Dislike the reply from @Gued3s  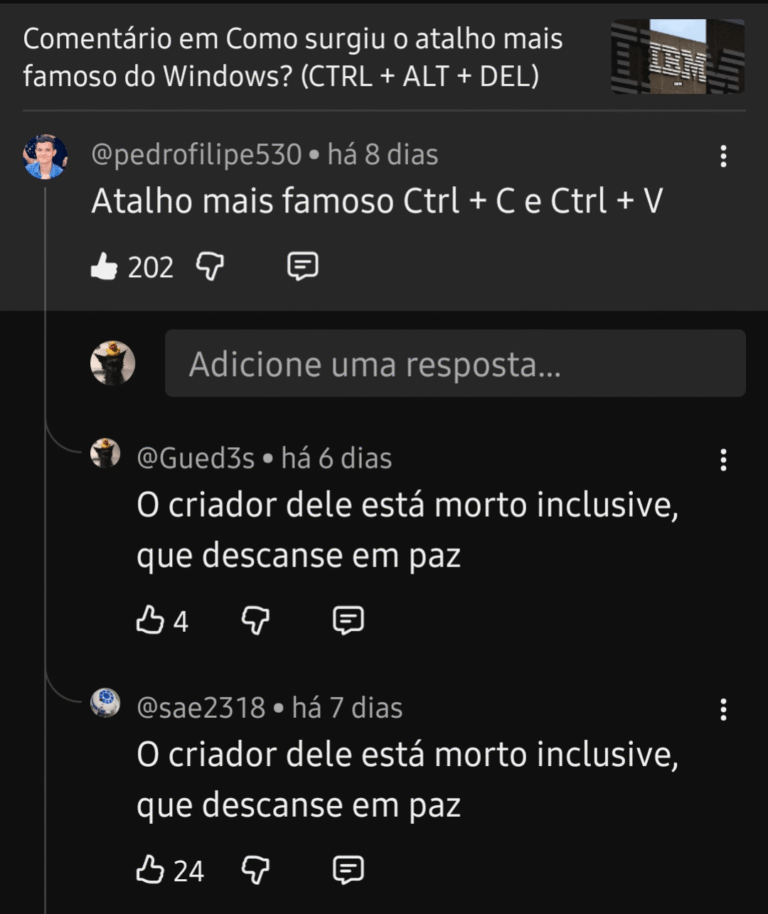click(256, 621)
